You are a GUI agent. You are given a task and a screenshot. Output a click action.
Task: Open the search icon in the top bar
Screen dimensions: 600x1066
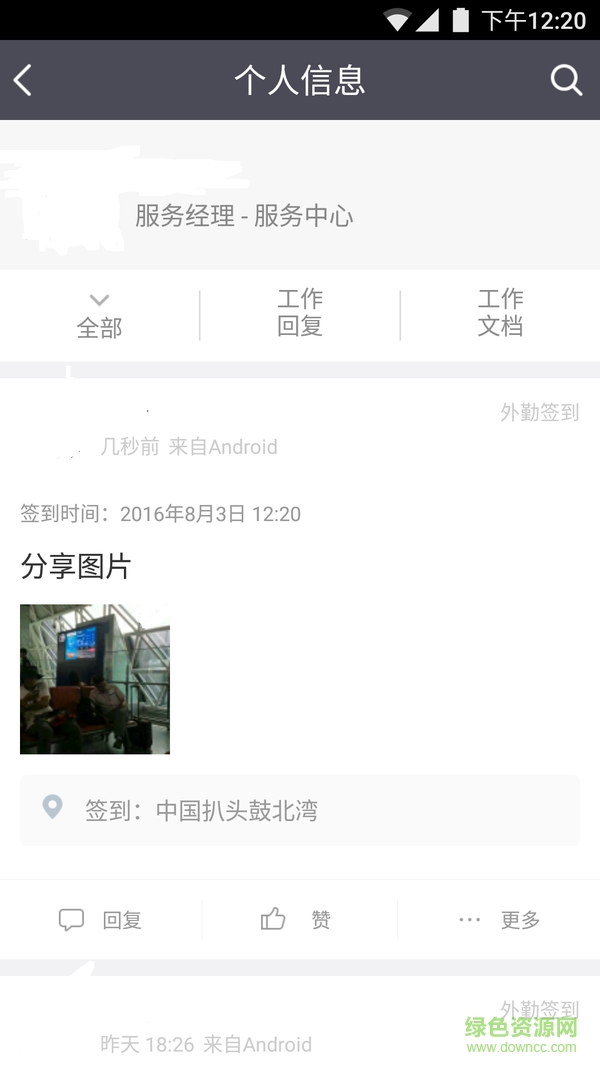(566, 80)
